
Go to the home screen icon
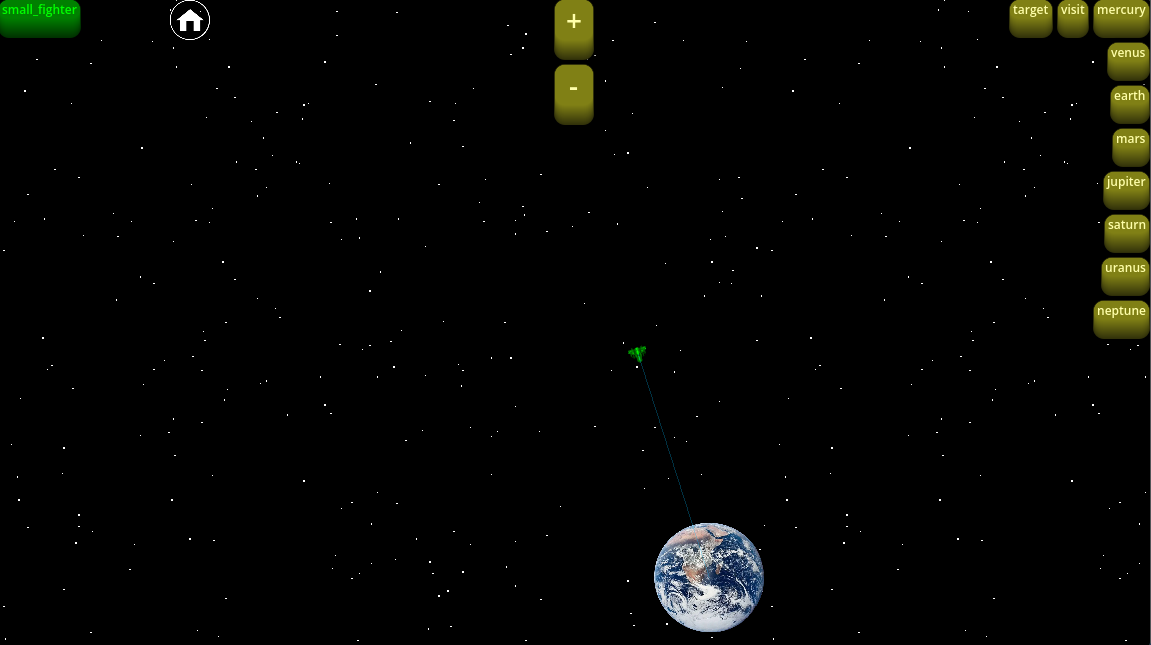(x=190, y=20)
